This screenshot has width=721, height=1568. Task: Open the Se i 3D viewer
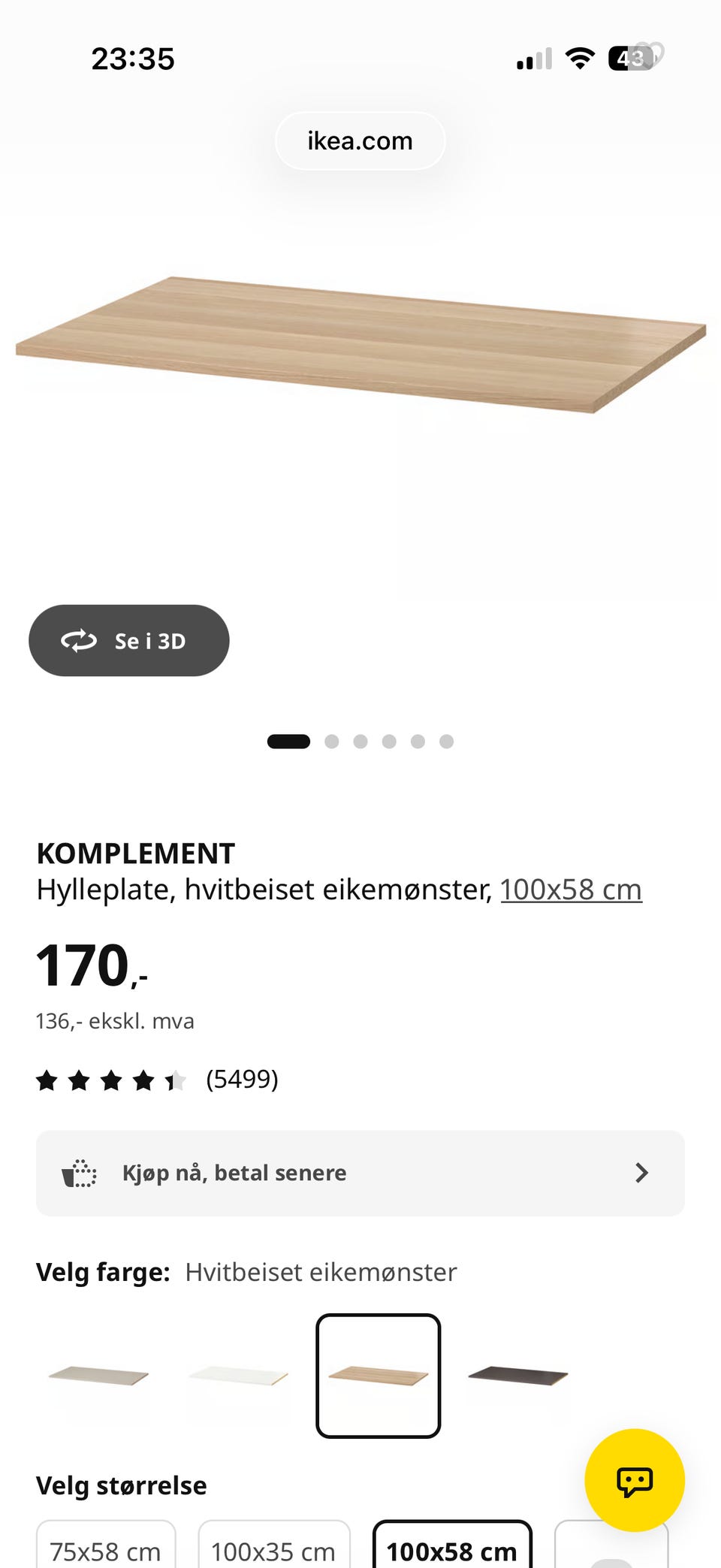[x=129, y=640]
